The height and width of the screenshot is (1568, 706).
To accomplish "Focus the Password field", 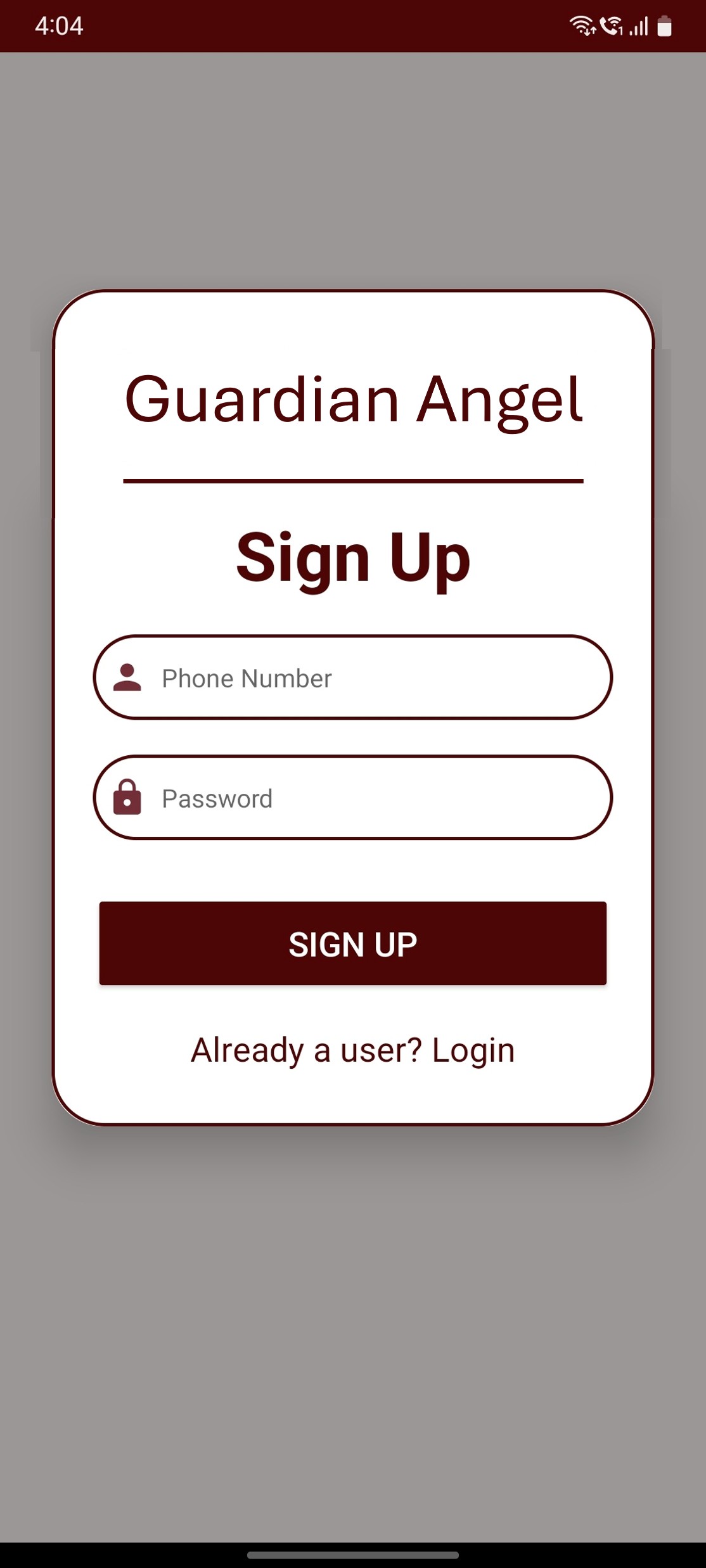I will tap(352, 798).
